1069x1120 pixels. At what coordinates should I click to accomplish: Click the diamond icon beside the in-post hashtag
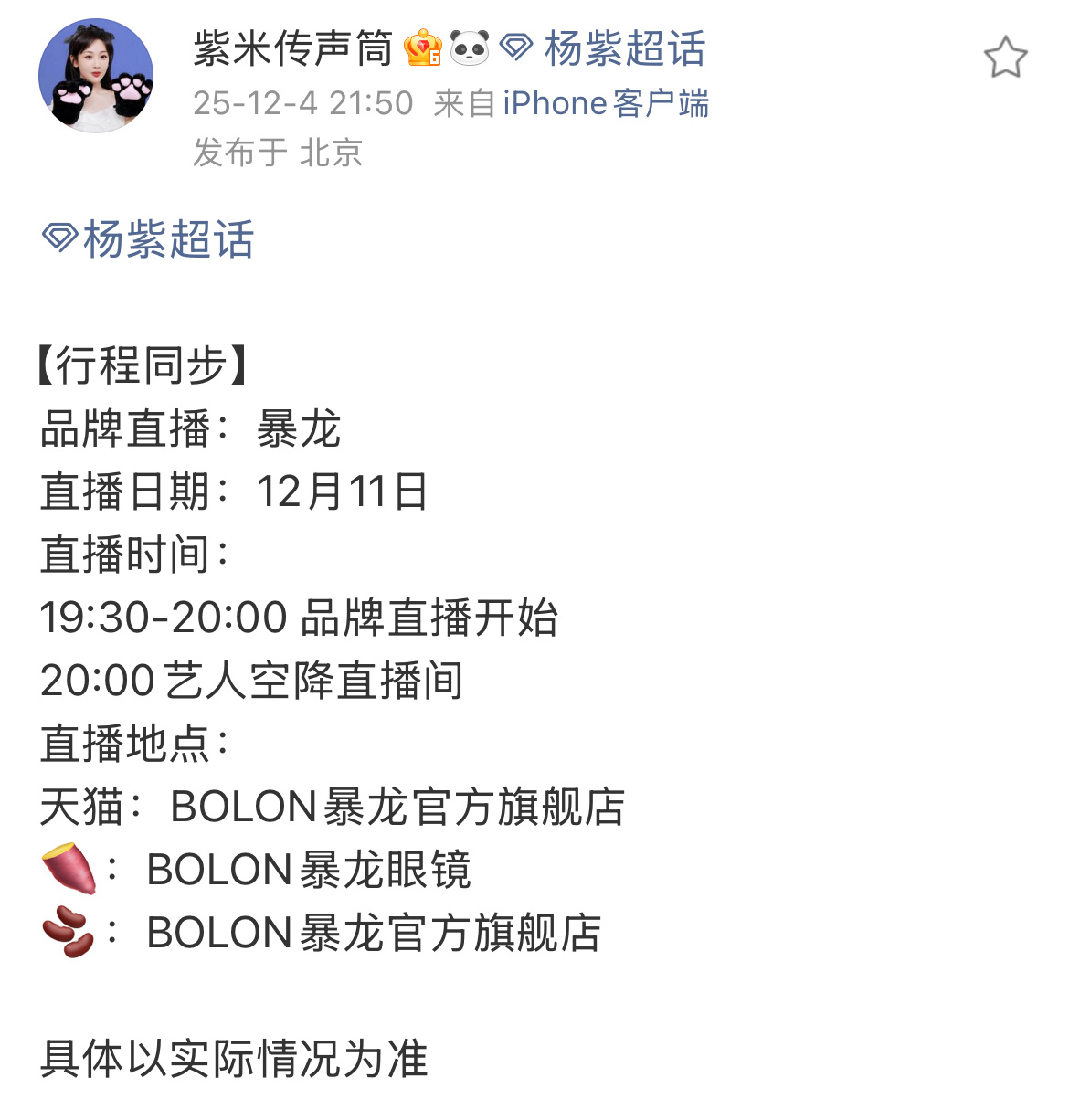click(60, 236)
